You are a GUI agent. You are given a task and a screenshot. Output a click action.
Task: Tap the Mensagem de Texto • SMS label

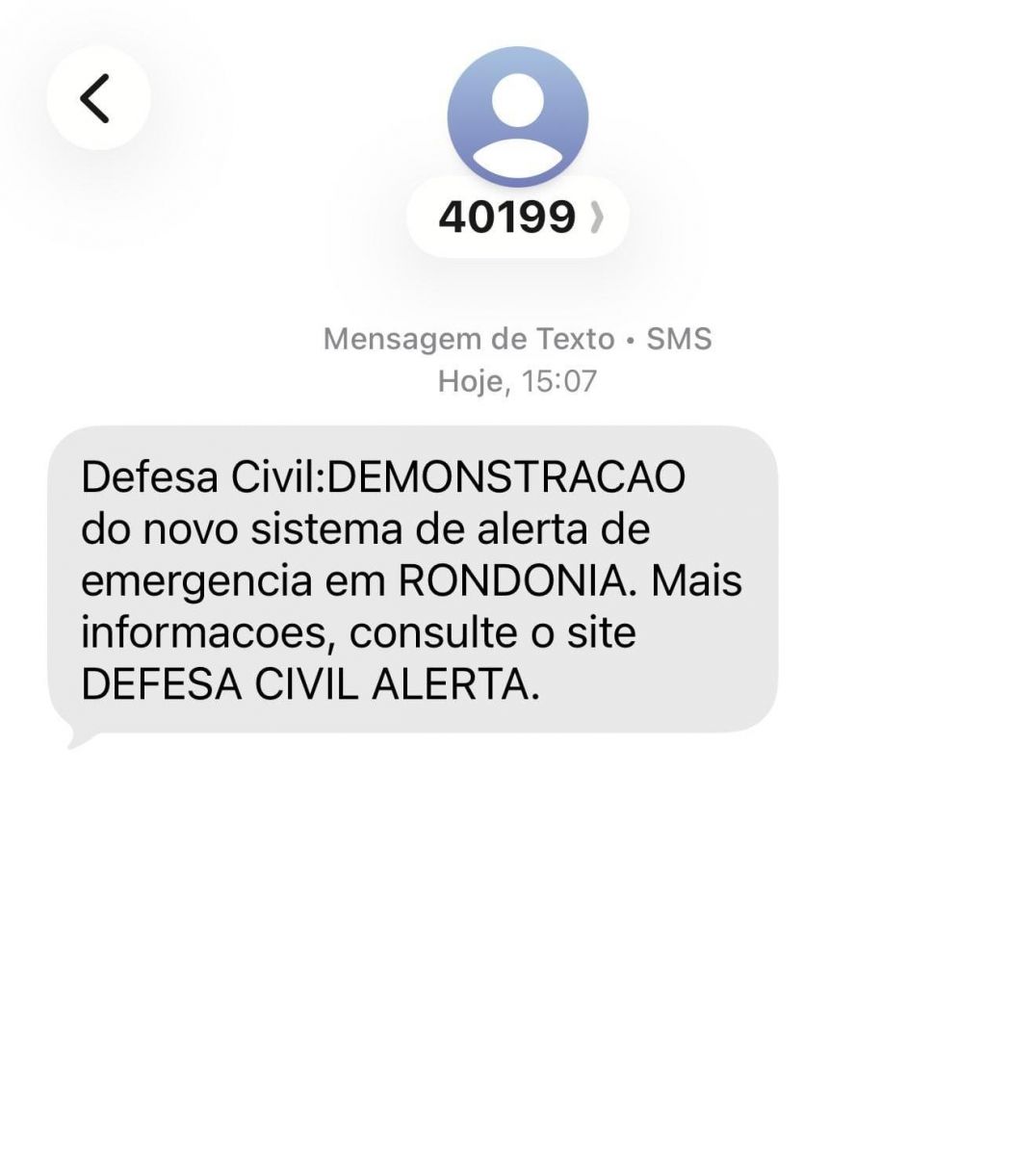point(518,339)
